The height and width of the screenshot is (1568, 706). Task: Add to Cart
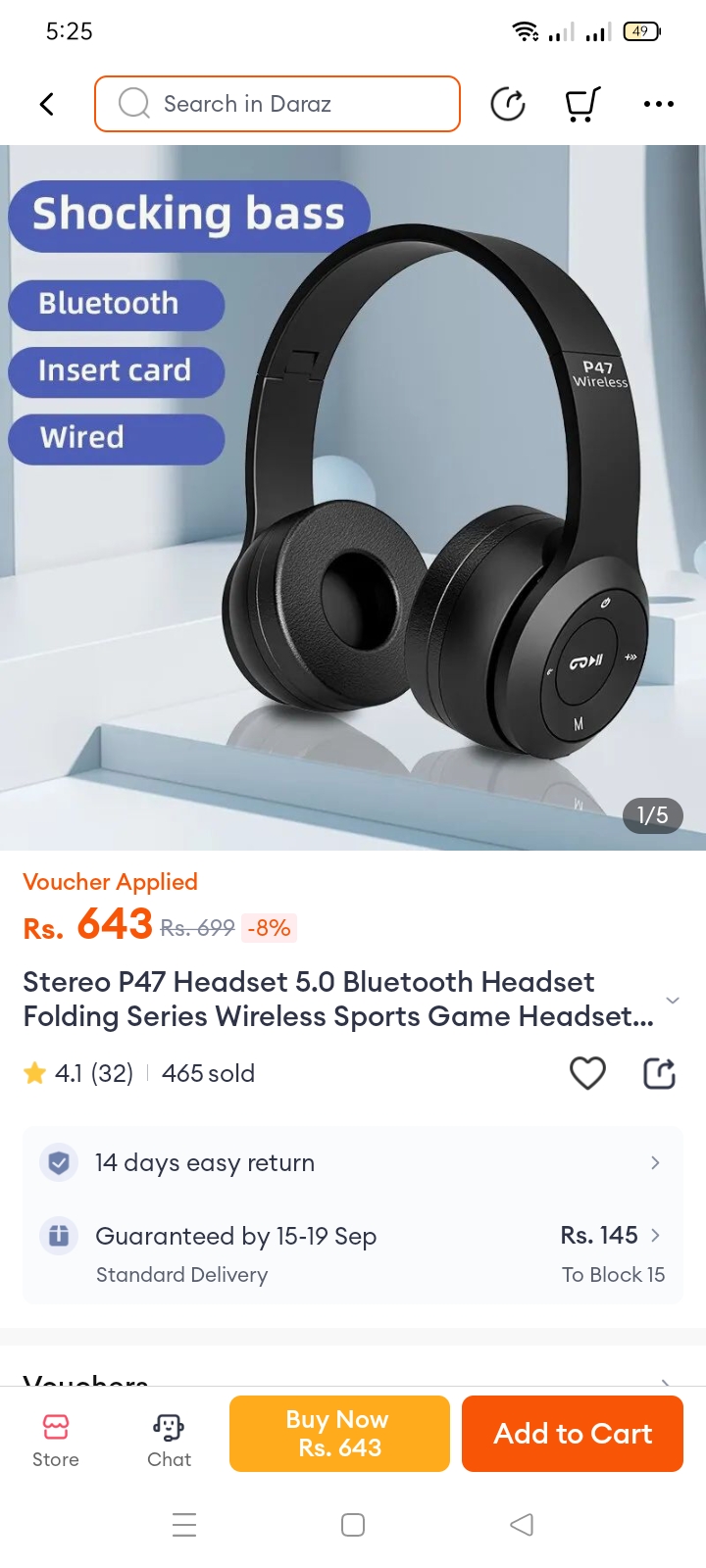click(x=573, y=1434)
